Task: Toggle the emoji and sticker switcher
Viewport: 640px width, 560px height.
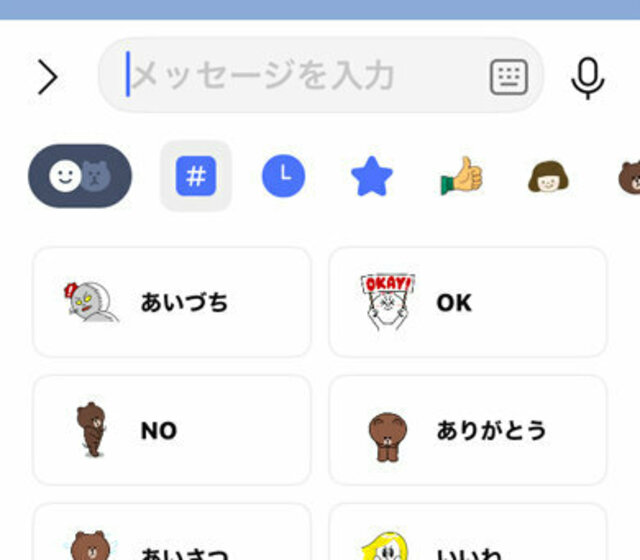Action: (80, 176)
